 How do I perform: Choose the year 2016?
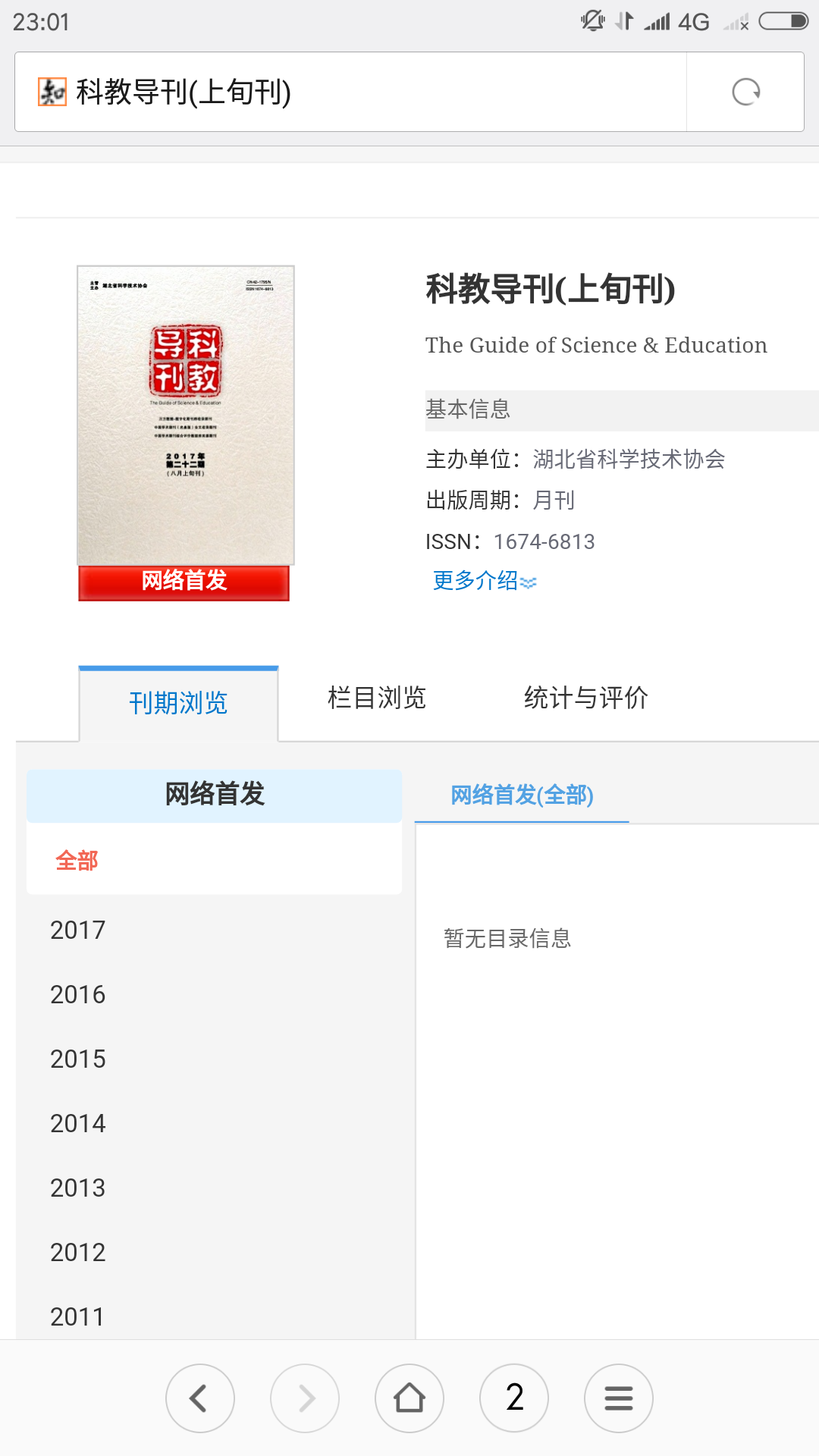[x=77, y=994]
